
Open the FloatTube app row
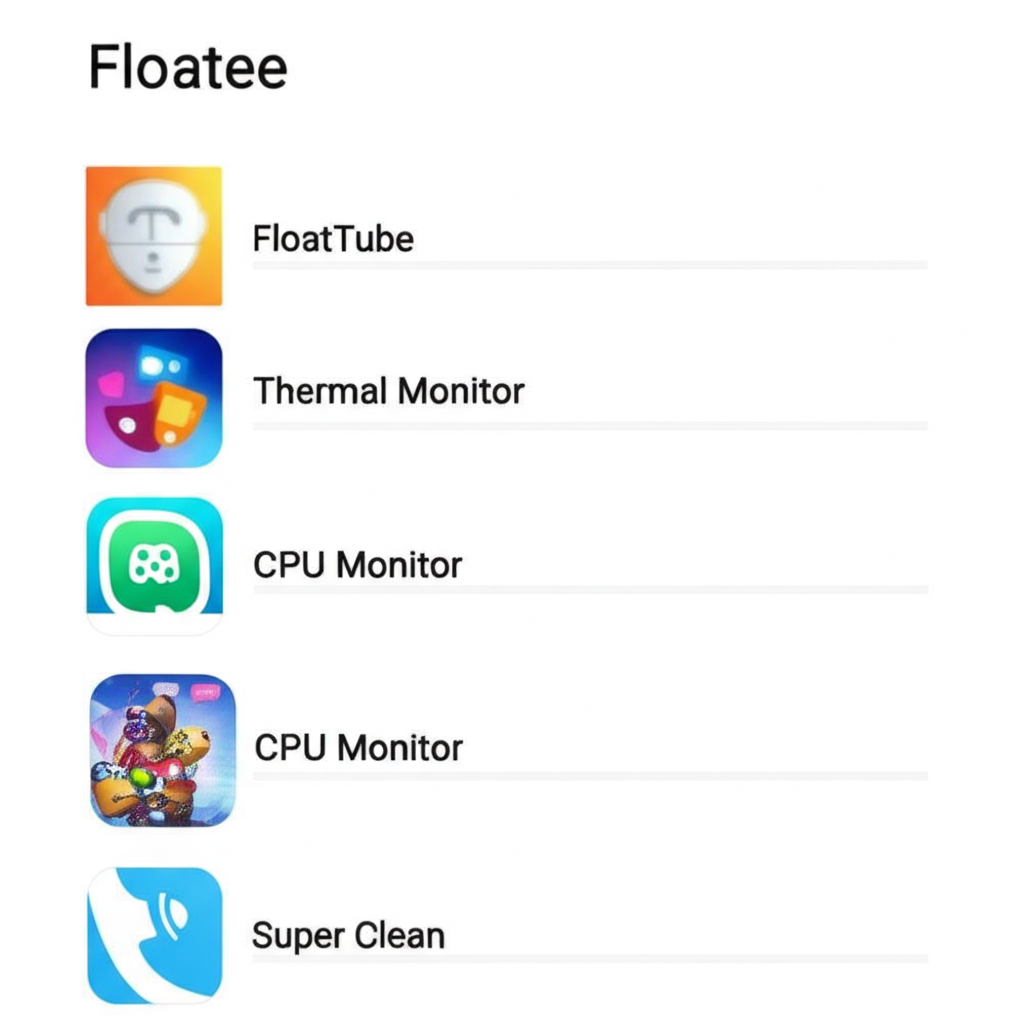tap(333, 238)
